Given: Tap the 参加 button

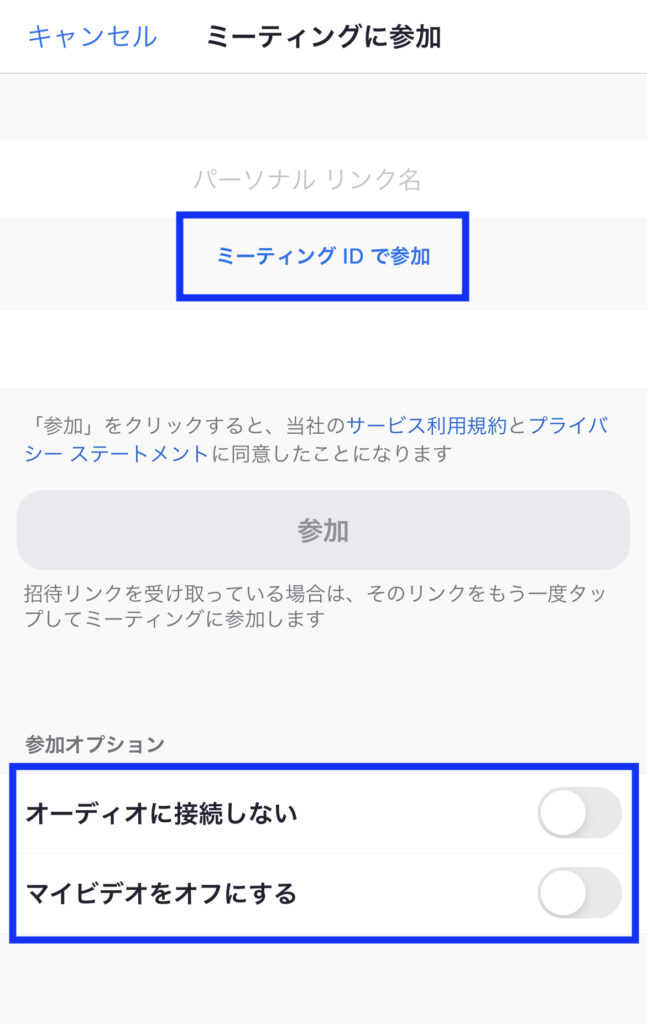Looking at the screenshot, I should [x=323, y=530].
